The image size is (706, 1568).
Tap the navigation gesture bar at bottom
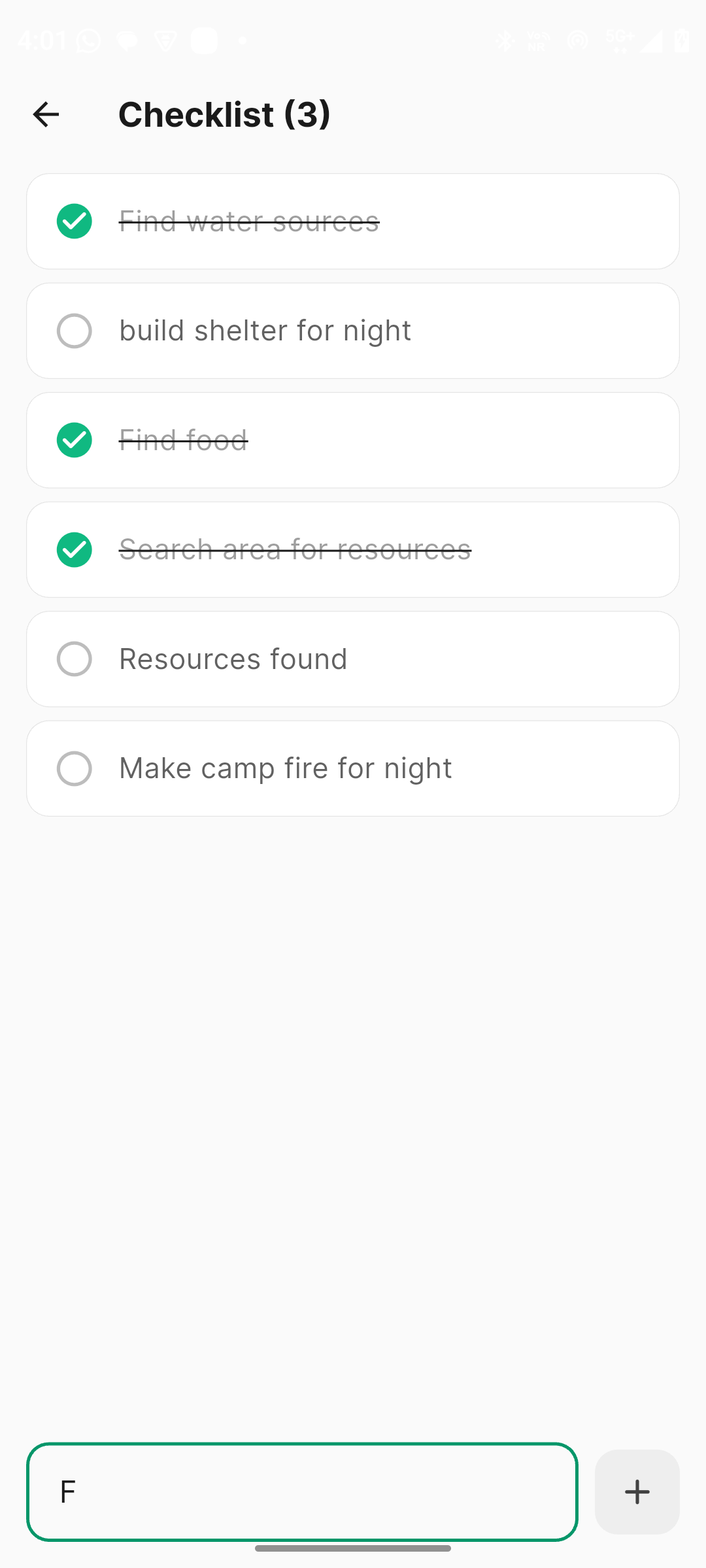[353, 1548]
